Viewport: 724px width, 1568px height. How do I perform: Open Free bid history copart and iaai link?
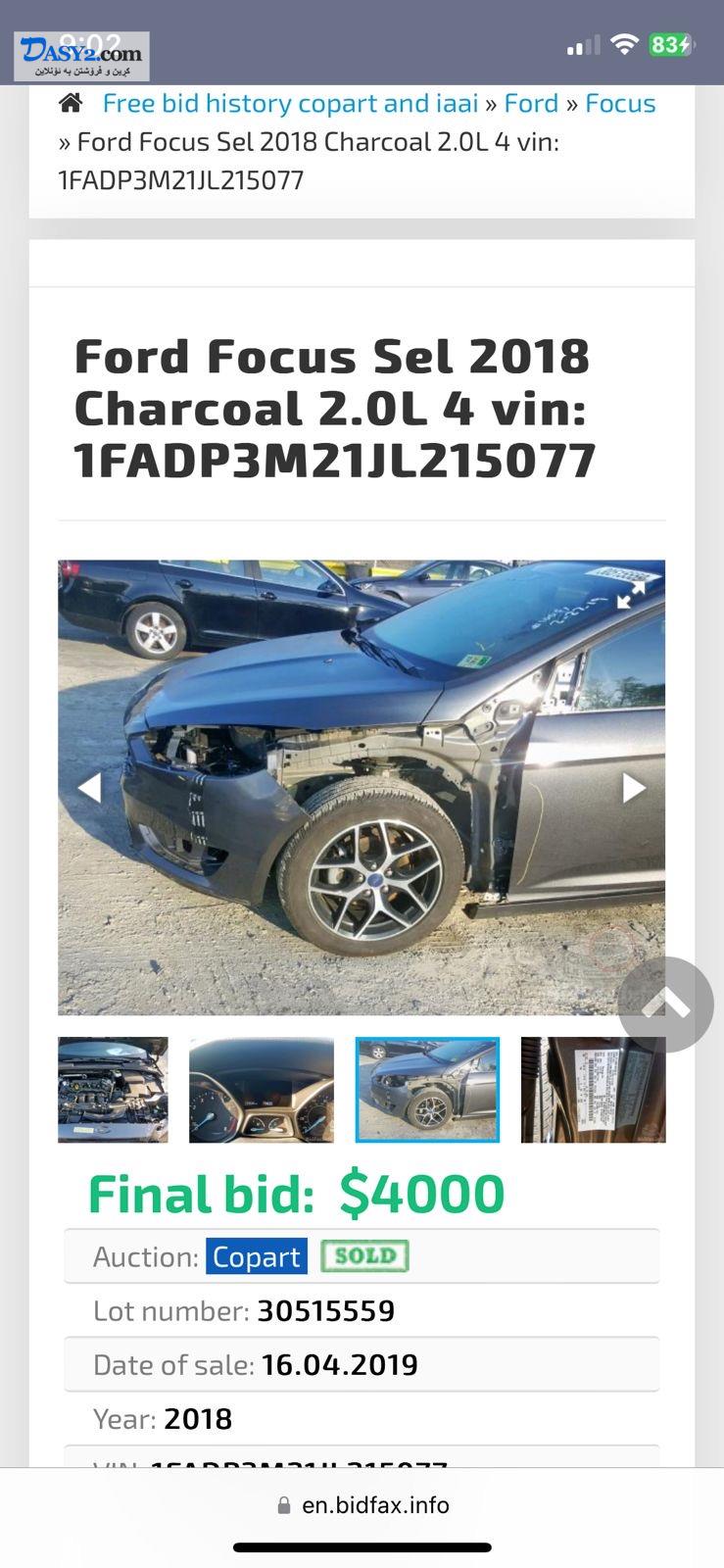(x=290, y=103)
